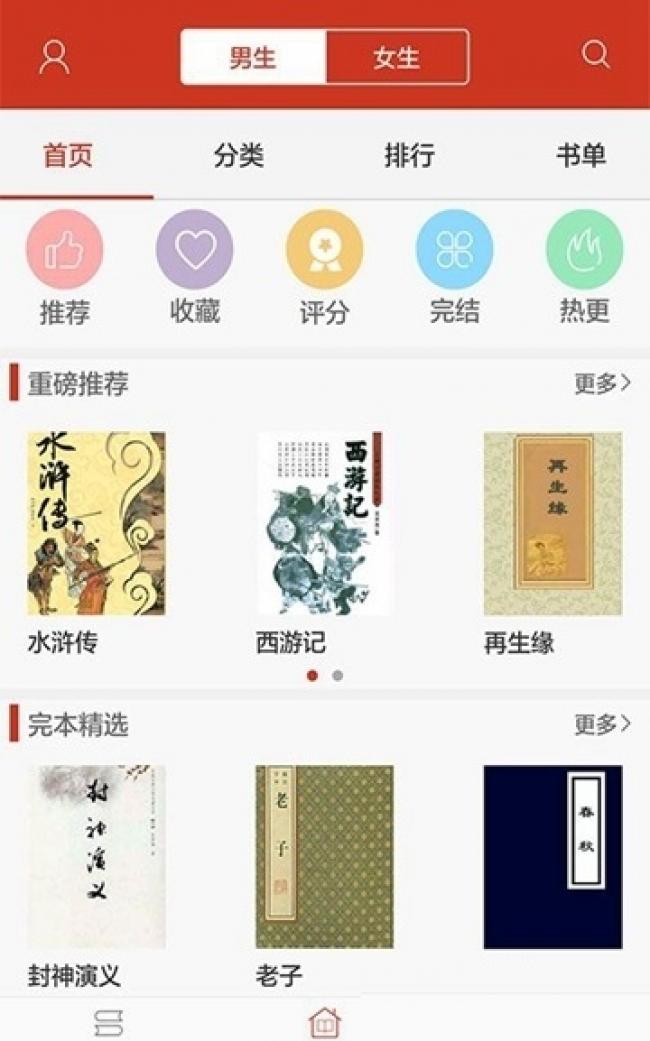View 更多 in 重磅推荐 section
Screen dimensions: 650x1041
coord(602,383)
